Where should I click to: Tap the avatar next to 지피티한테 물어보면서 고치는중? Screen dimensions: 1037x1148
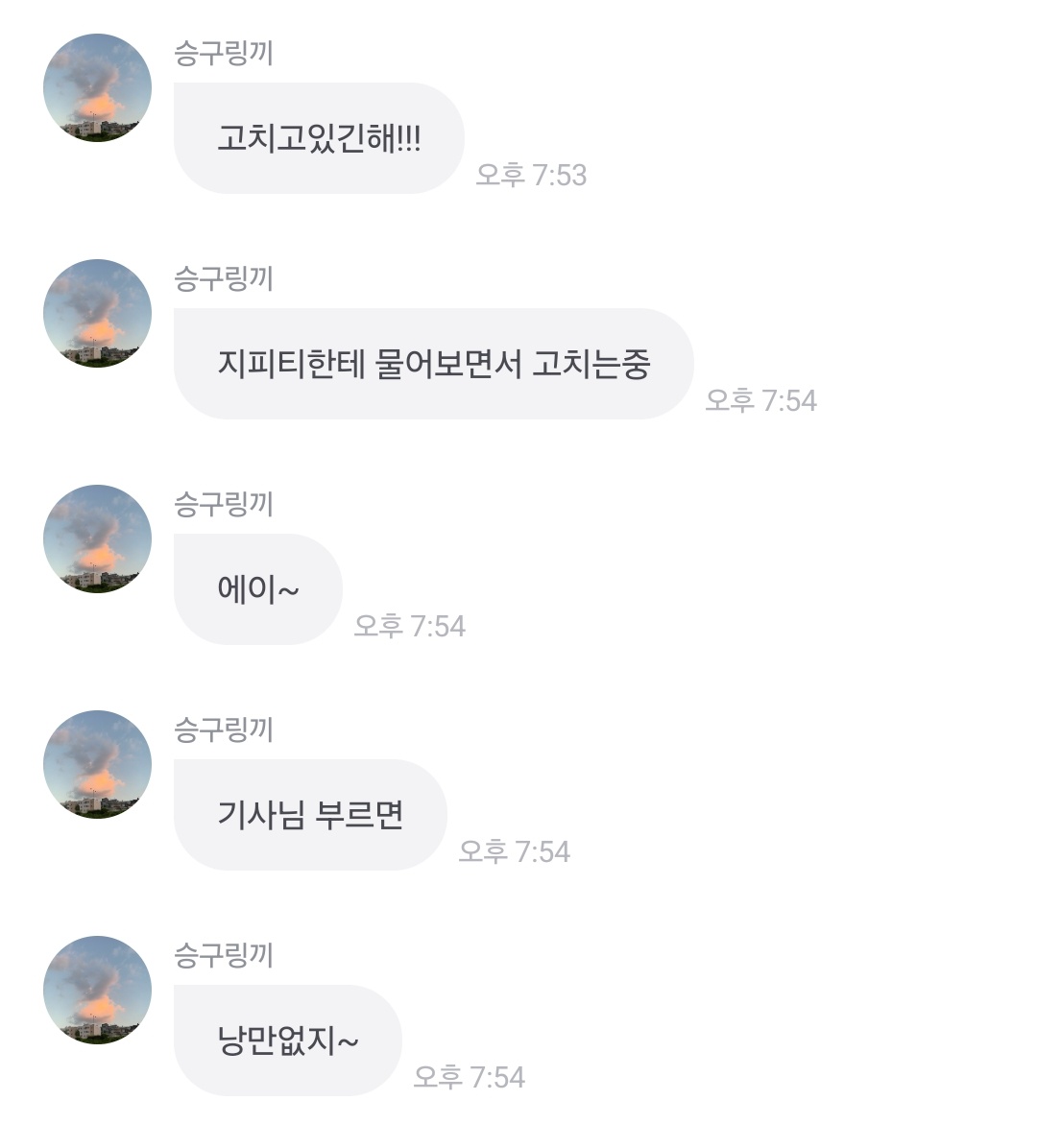point(97,313)
